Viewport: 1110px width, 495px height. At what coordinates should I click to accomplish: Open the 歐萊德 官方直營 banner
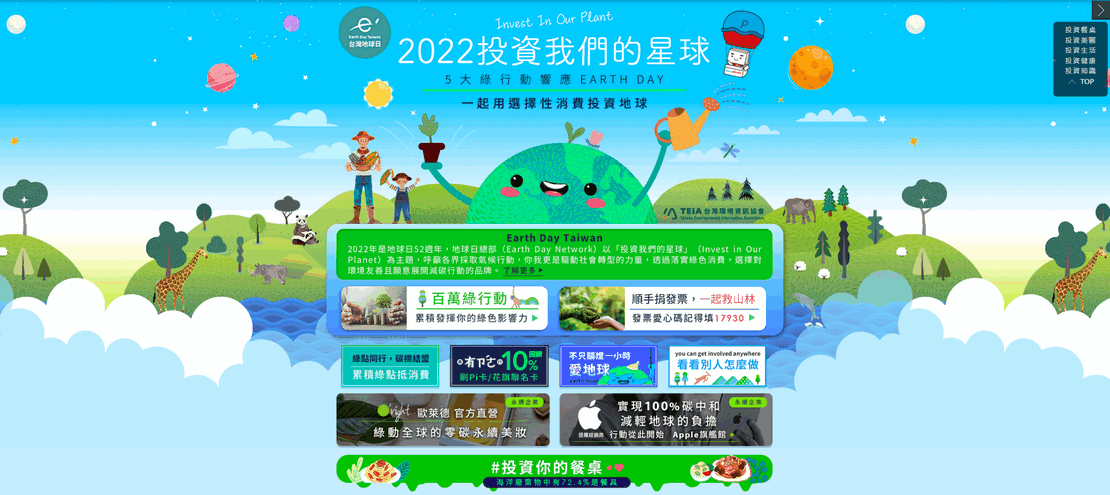coord(443,420)
